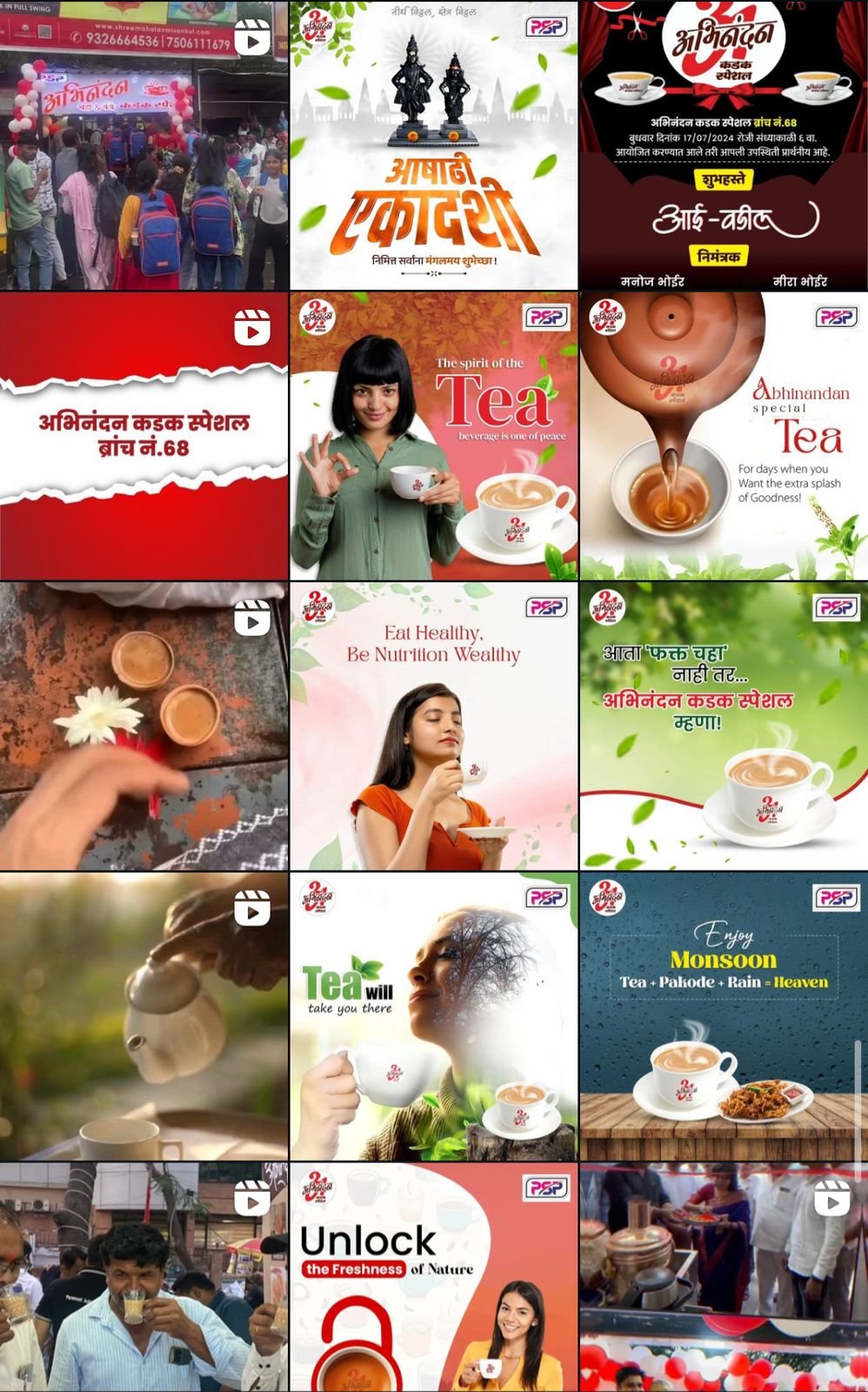Open the Marathi tea cup post with green leaves
Image resolution: width=868 pixels, height=1392 pixels.
[x=724, y=726]
